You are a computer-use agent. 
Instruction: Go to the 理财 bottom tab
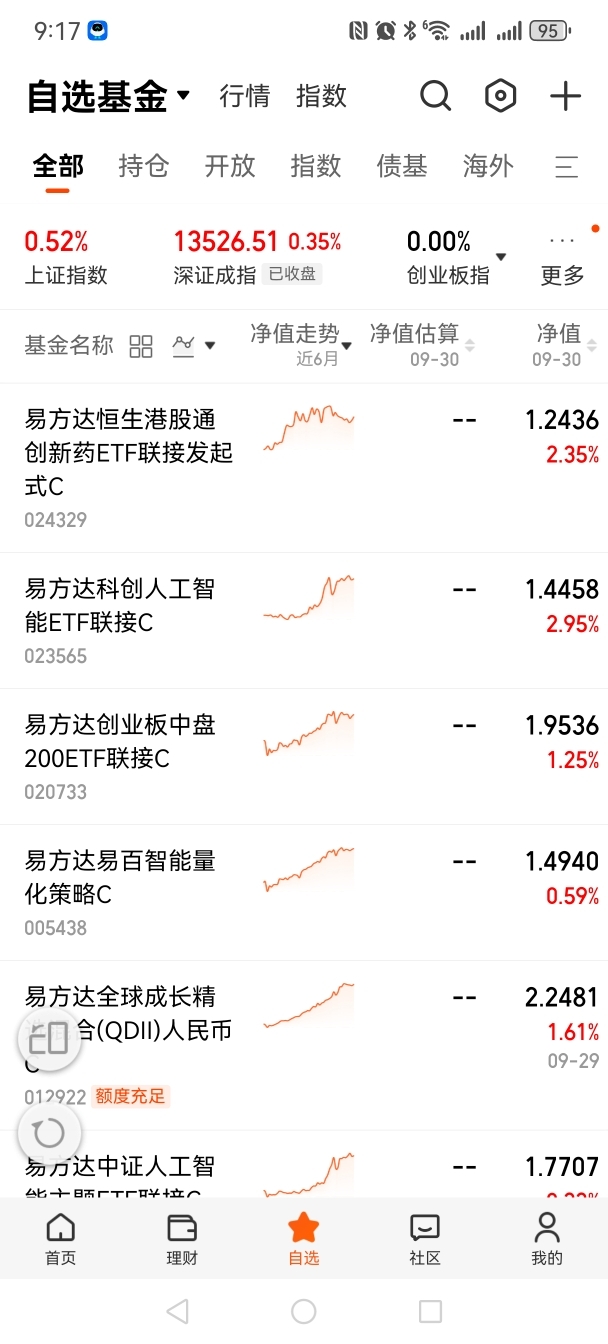182,1240
